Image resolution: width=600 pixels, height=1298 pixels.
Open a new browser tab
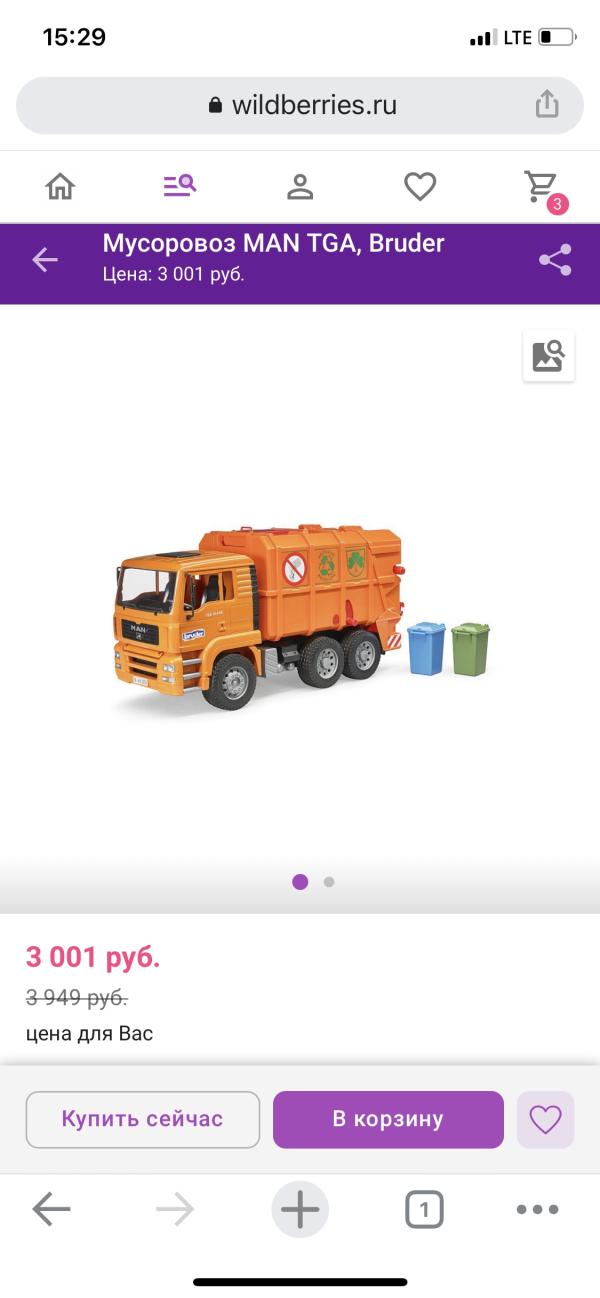(x=300, y=1210)
